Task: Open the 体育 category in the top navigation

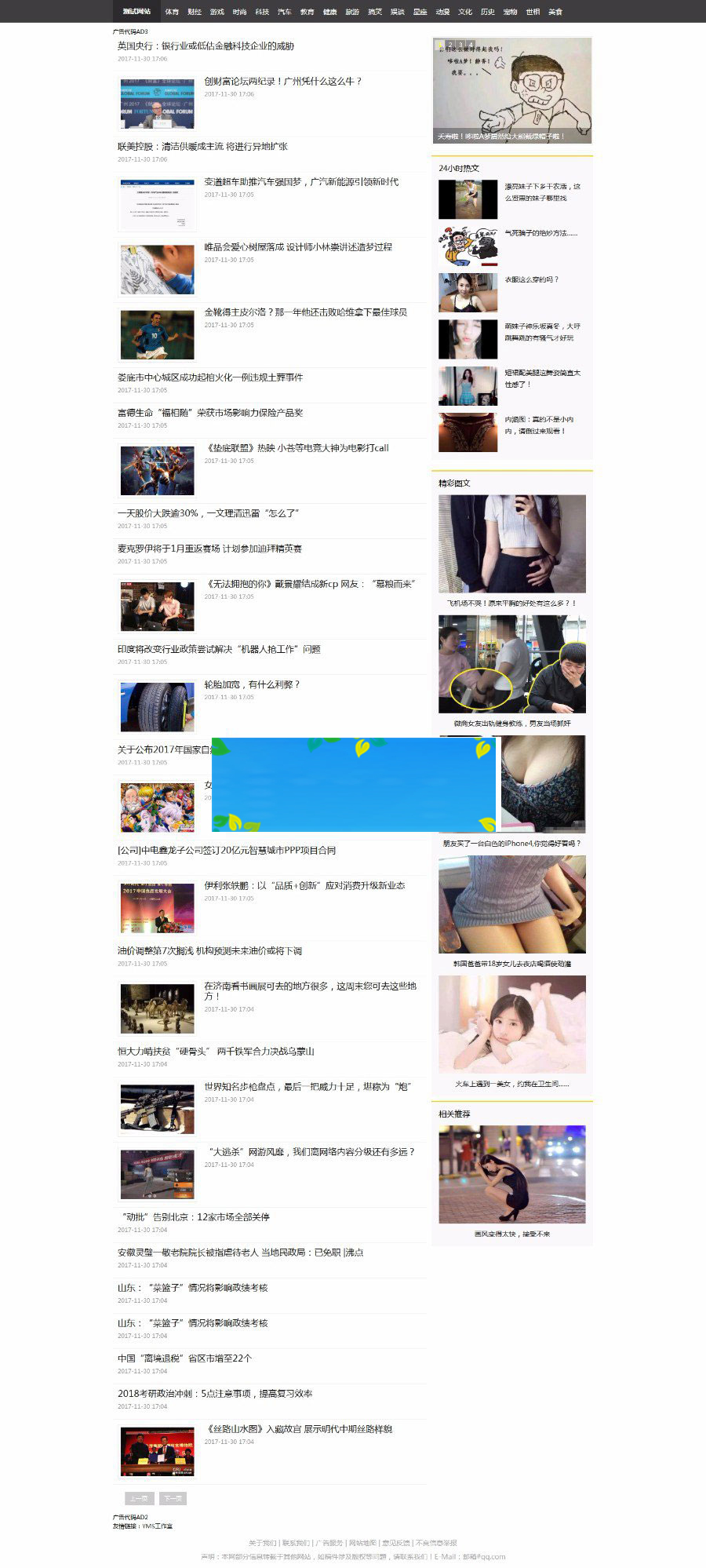Action: pos(172,12)
